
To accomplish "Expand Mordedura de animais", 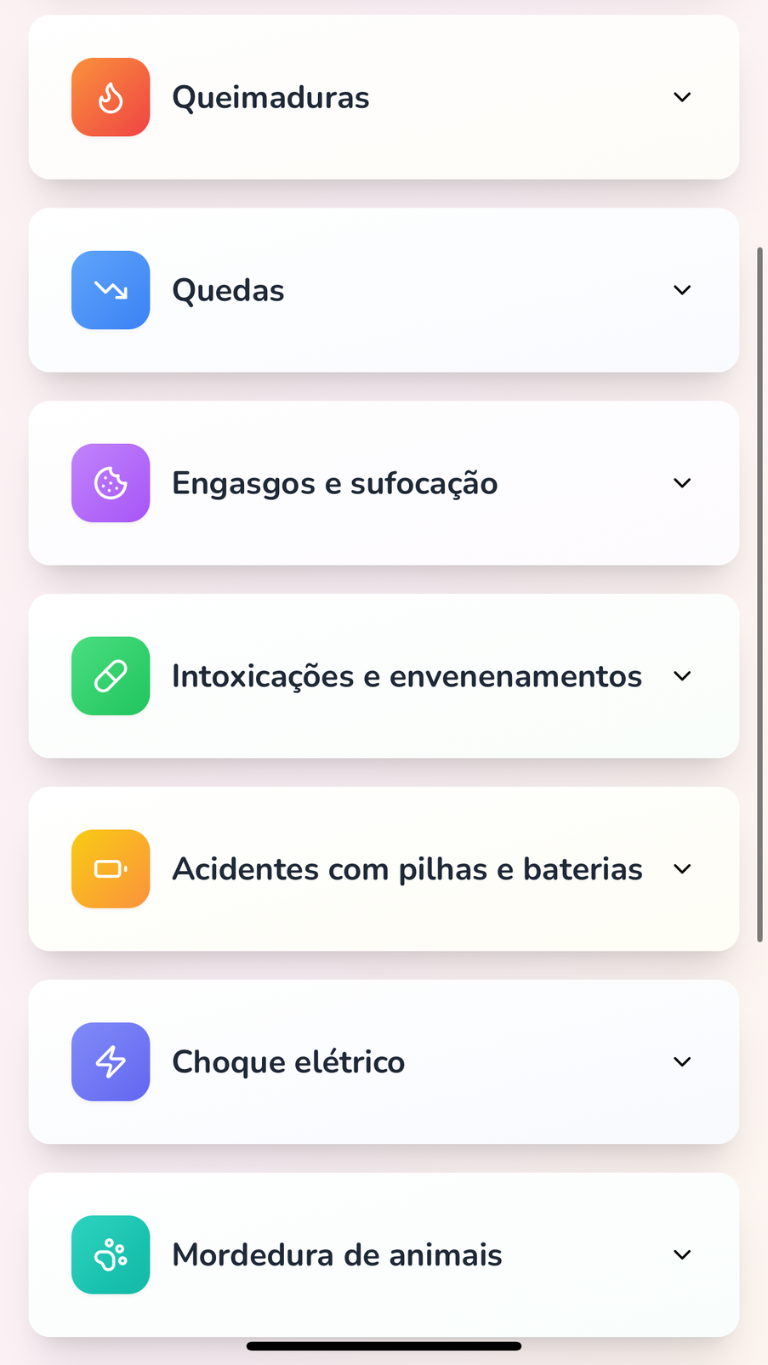I will (x=383, y=1255).
